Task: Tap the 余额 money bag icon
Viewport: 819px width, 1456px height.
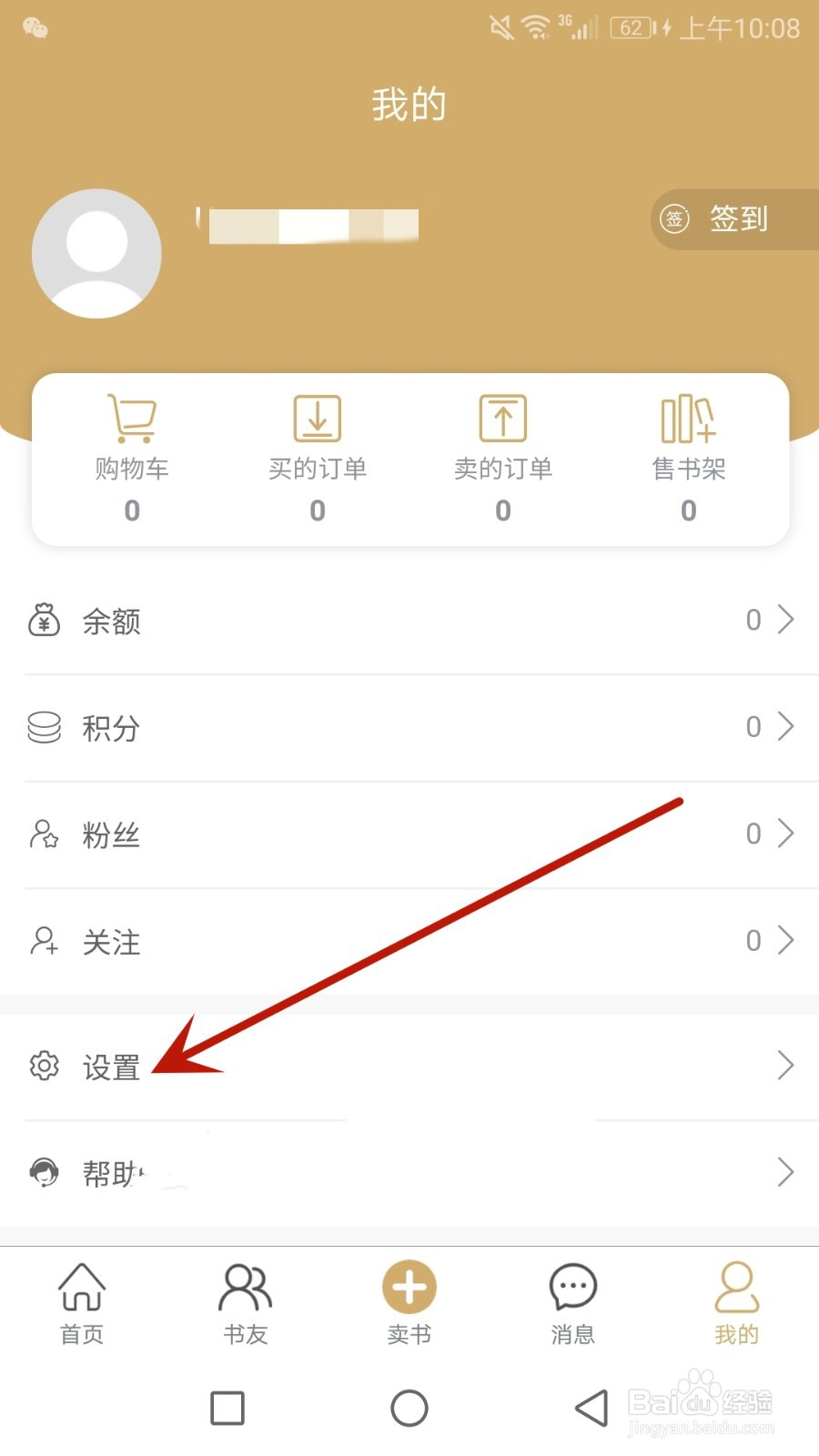Action: [43, 621]
